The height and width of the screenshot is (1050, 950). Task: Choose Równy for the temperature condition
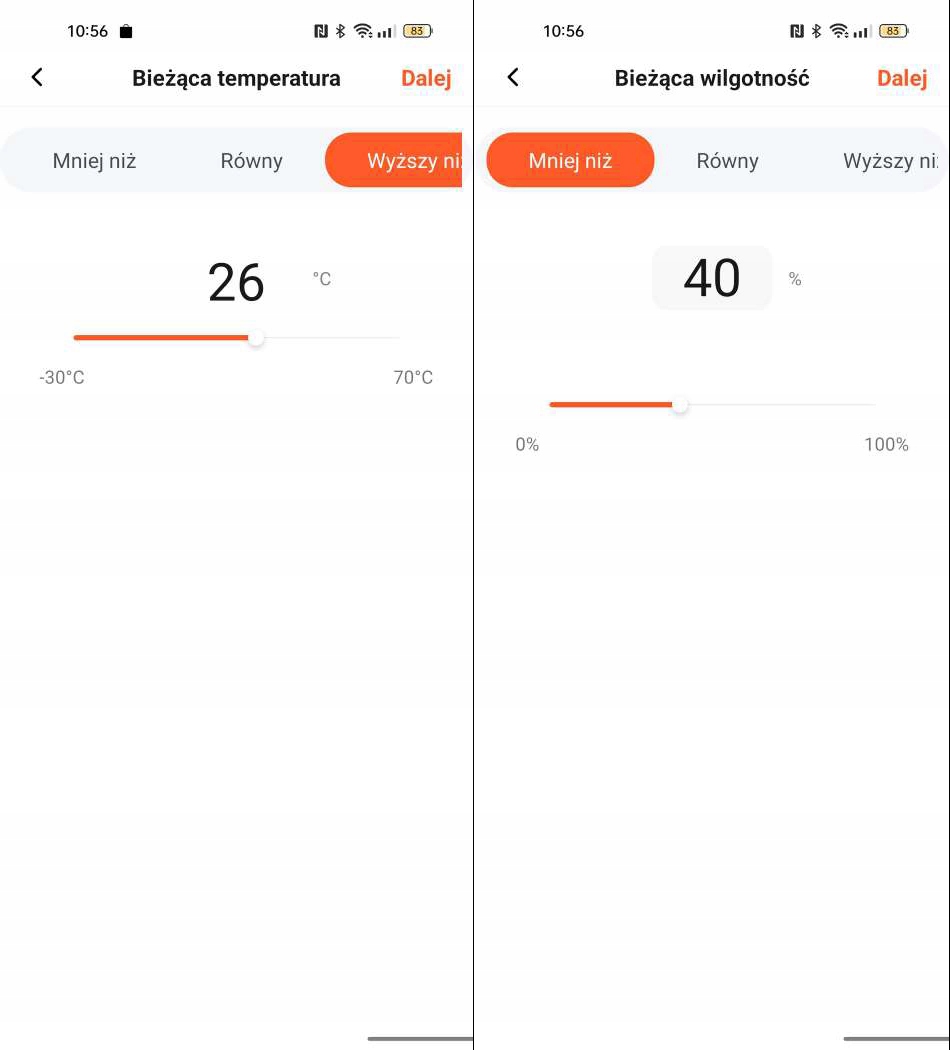(x=251, y=161)
